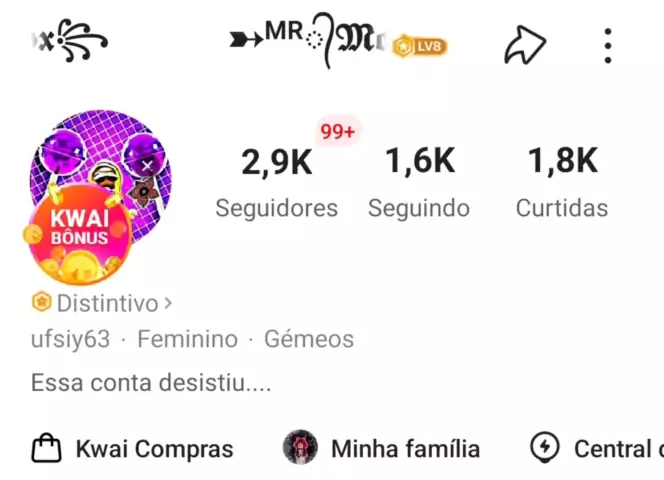The width and height of the screenshot is (664, 480).
Task: Share this profile via arrow icon
Action: click(524, 45)
